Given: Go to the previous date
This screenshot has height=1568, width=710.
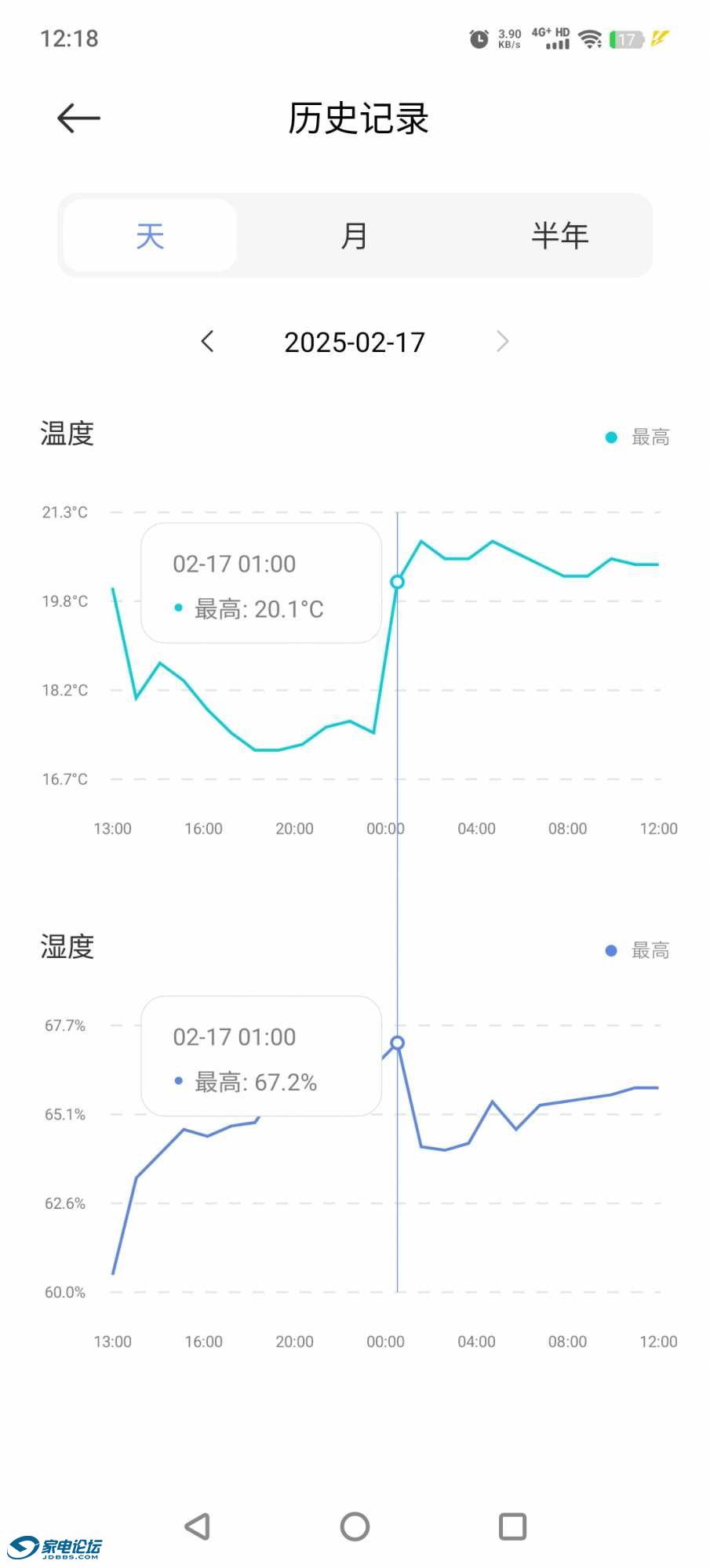Looking at the screenshot, I should coord(207,342).
